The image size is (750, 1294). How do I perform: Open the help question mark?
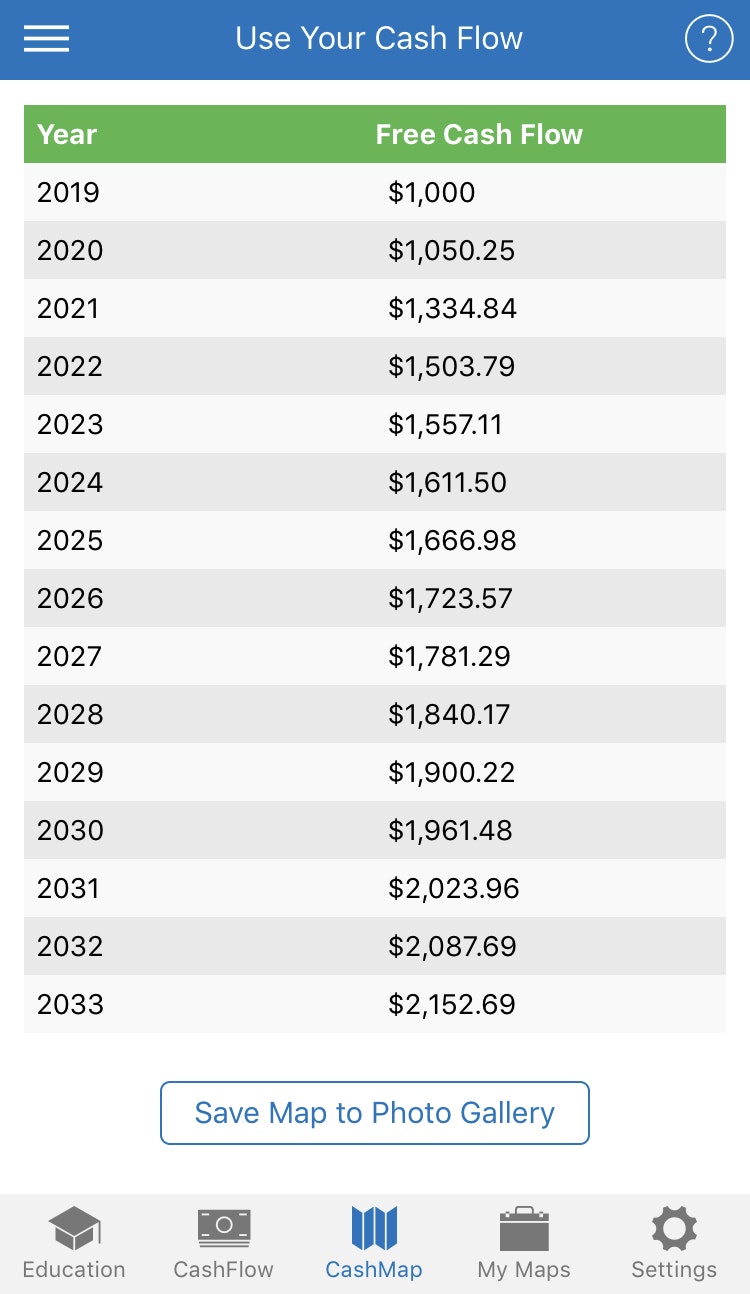(x=709, y=39)
